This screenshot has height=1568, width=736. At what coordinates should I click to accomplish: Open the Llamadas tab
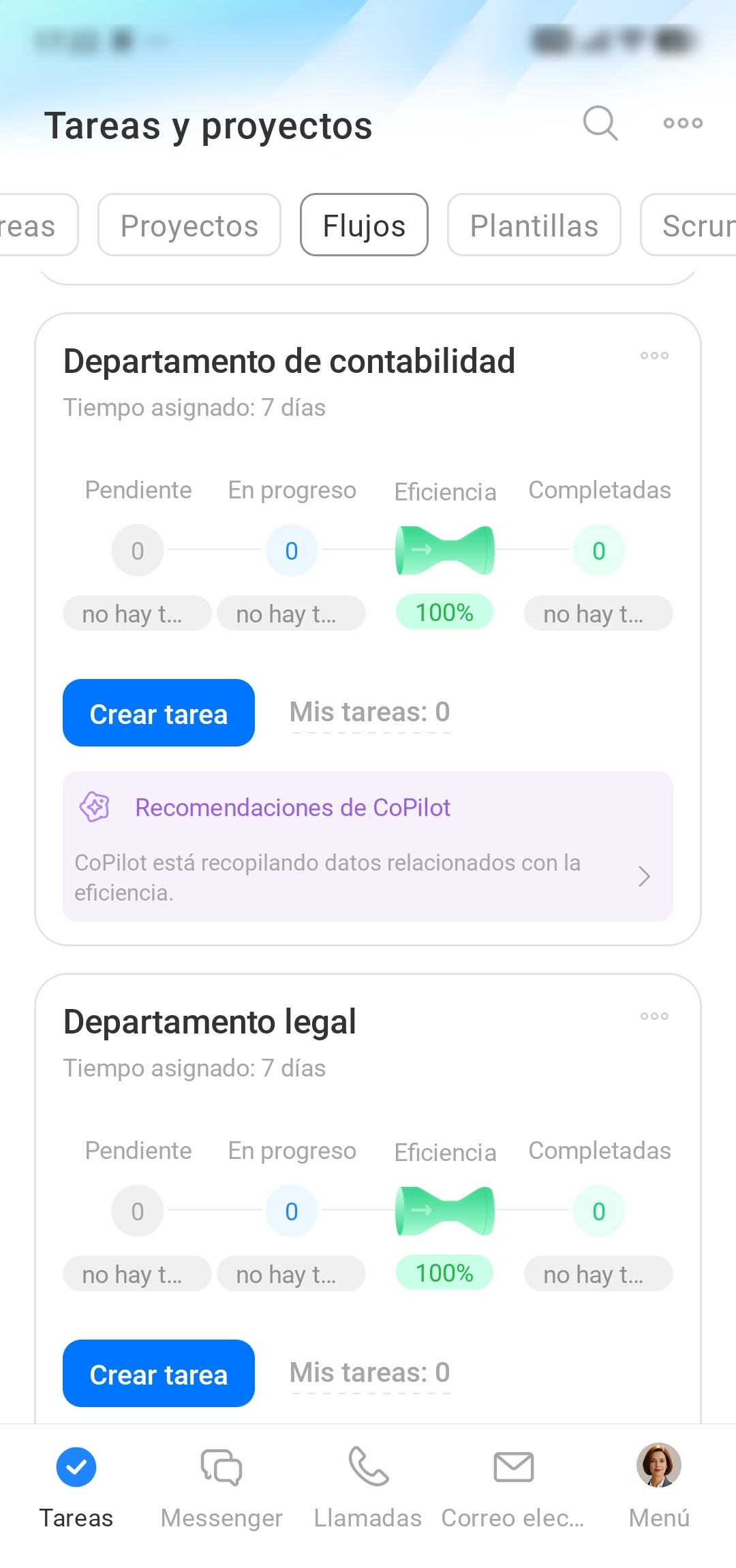[x=368, y=1488]
